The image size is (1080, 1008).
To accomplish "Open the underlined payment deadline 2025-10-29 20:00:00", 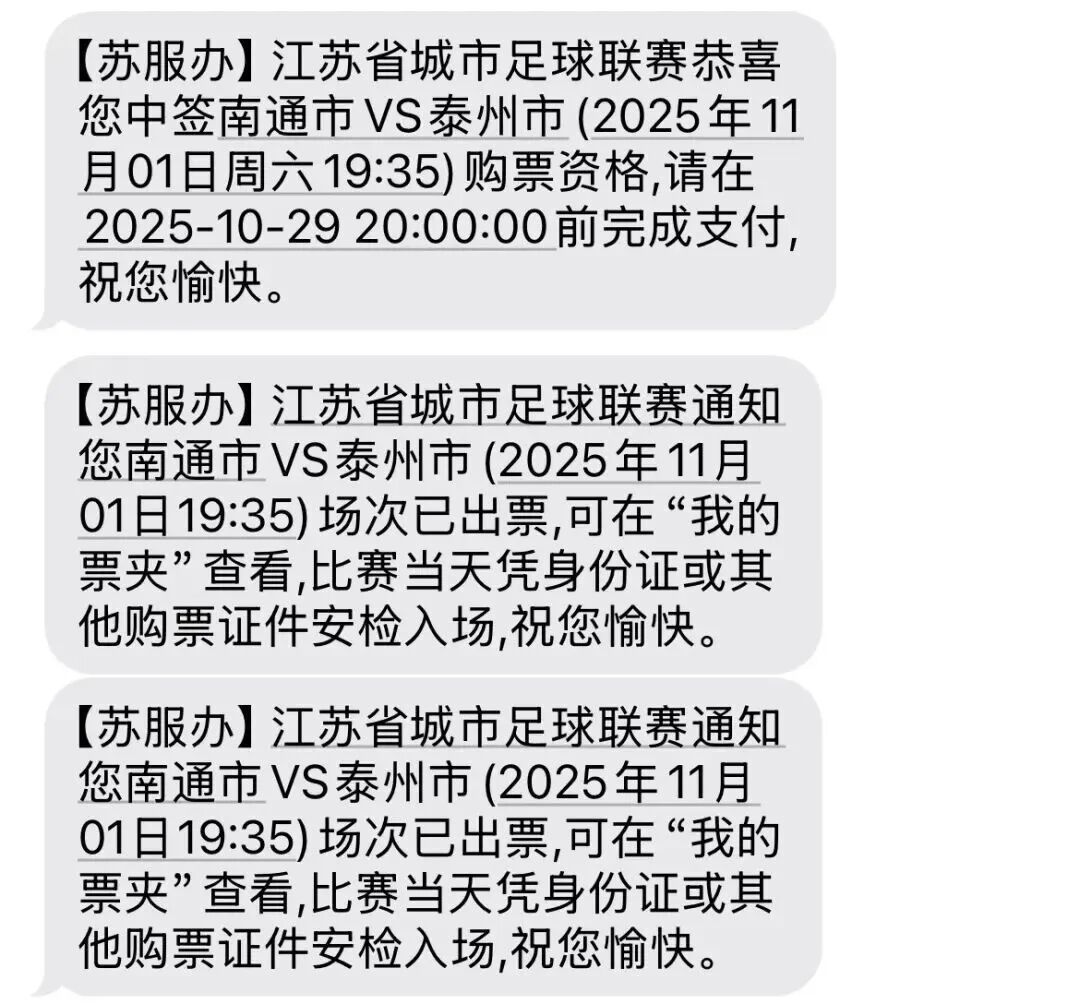I will point(316,228).
